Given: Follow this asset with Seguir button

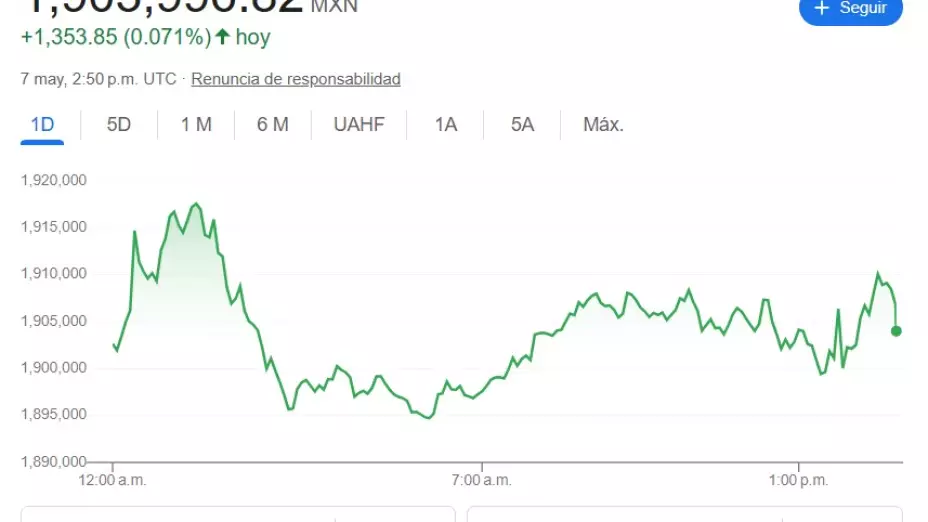Looking at the screenshot, I should tap(850, 9).
